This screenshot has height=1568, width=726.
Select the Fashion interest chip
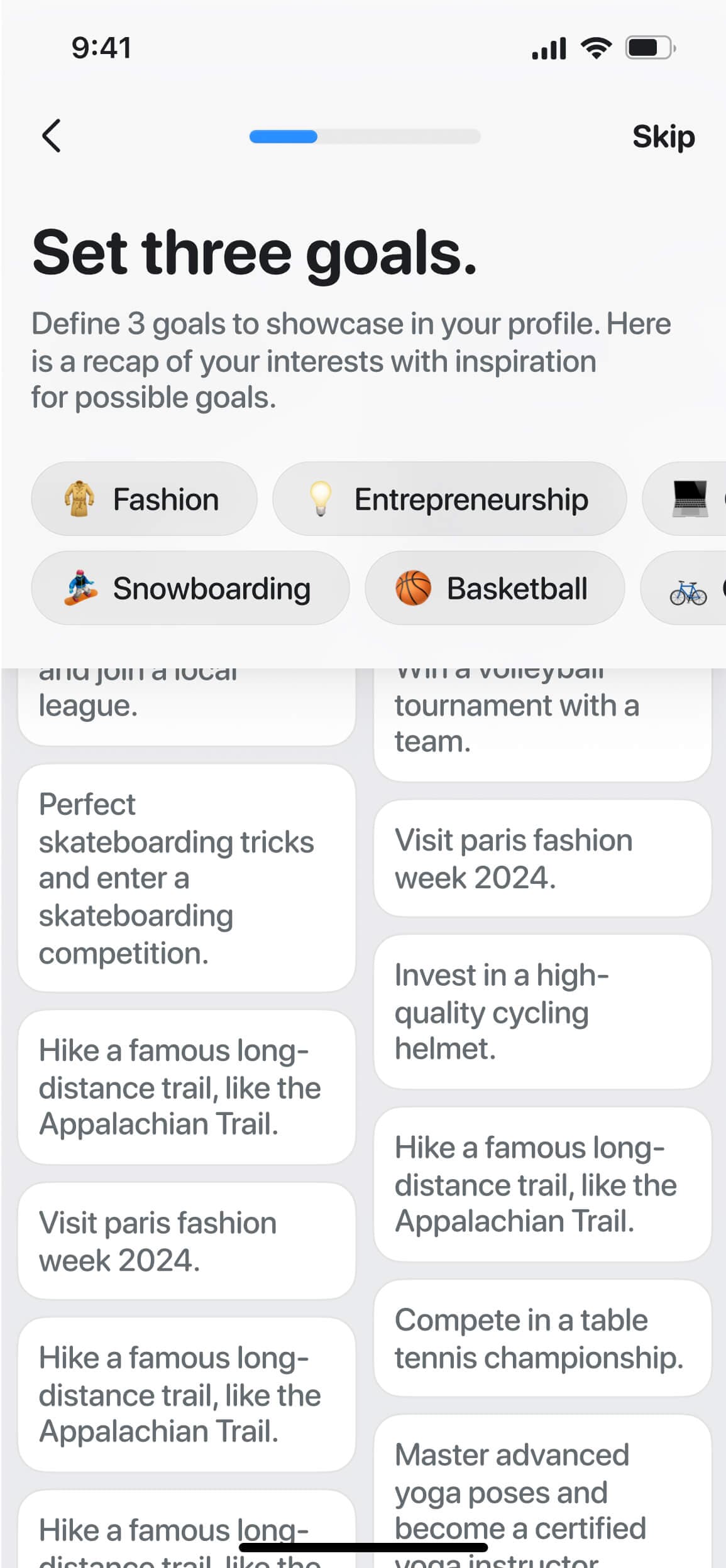point(144,499)
